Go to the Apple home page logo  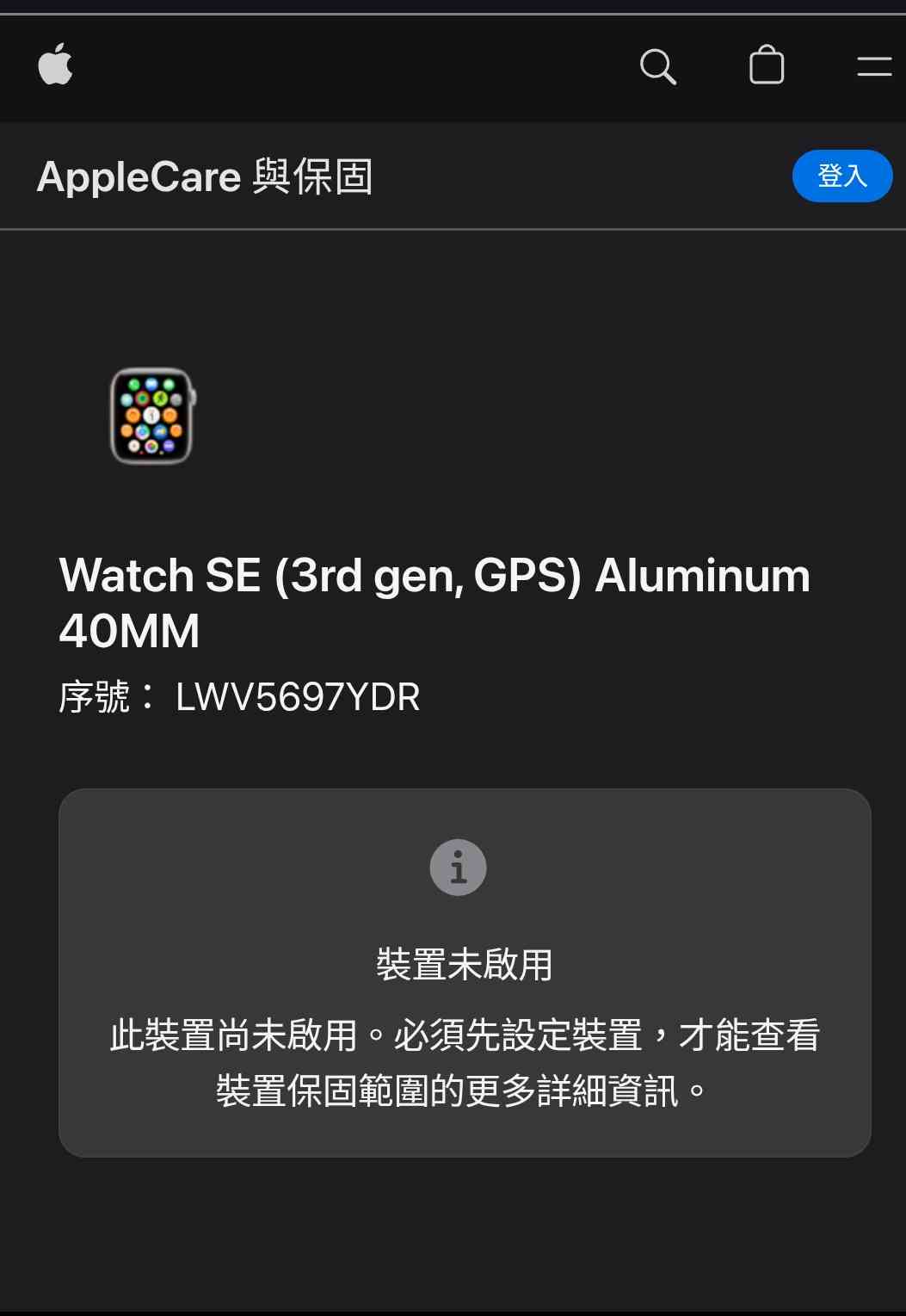56,65
